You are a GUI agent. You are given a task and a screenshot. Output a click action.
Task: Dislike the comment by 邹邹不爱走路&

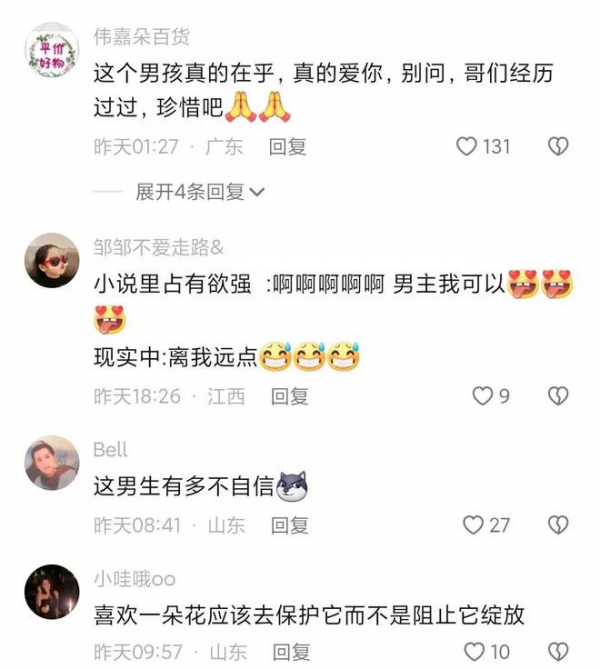click(x=557, y=396)
